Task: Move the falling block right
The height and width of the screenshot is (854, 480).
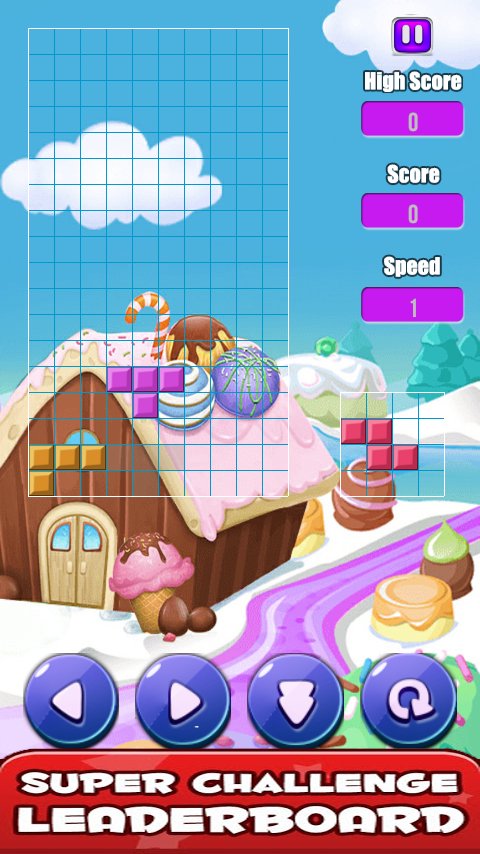Action: (x=183, y=700)
